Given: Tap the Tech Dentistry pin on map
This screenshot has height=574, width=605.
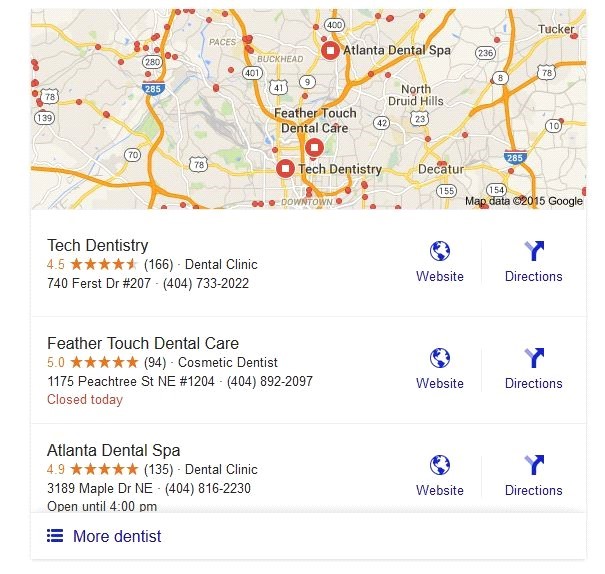Looking at the screenshot, I should point(285,169).
